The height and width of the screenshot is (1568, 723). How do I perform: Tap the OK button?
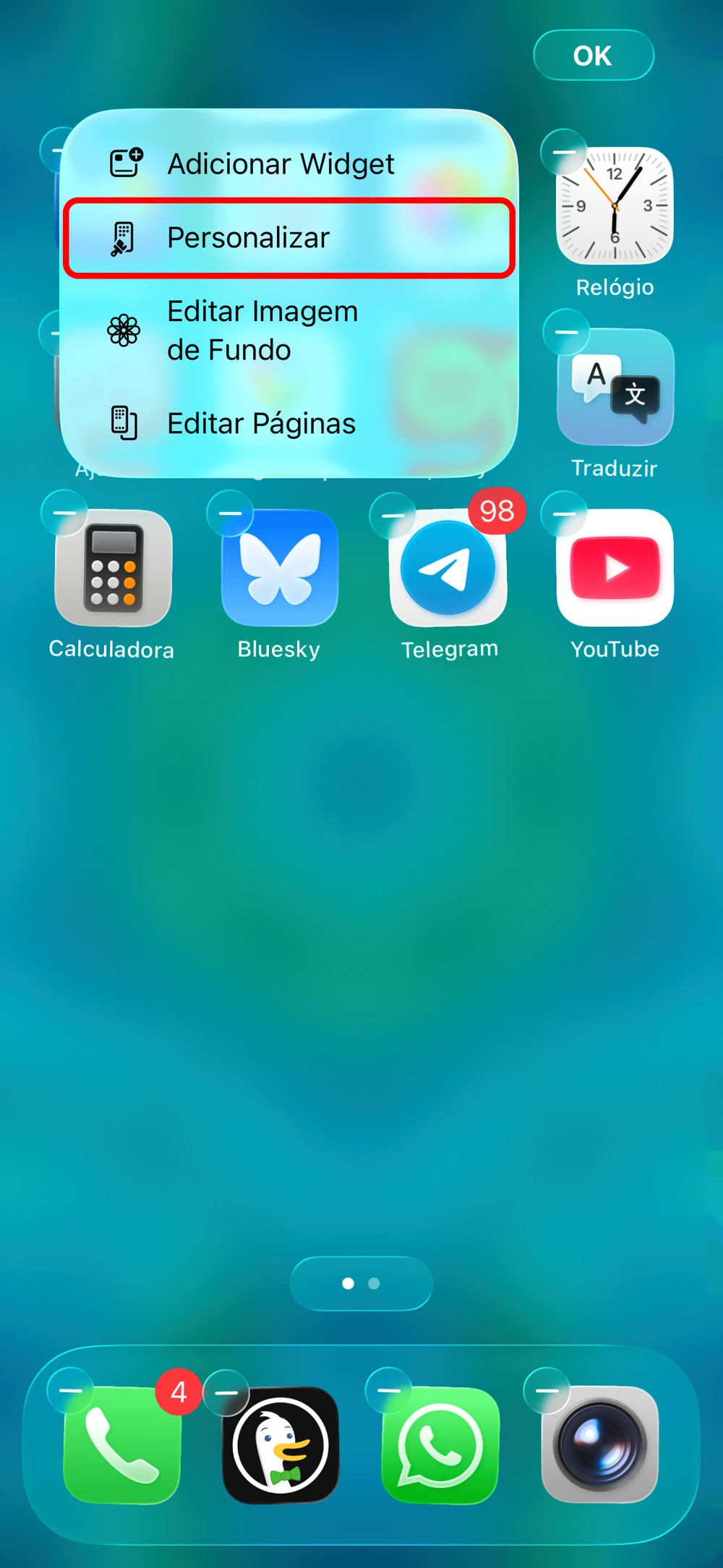(x=593, y=56)
